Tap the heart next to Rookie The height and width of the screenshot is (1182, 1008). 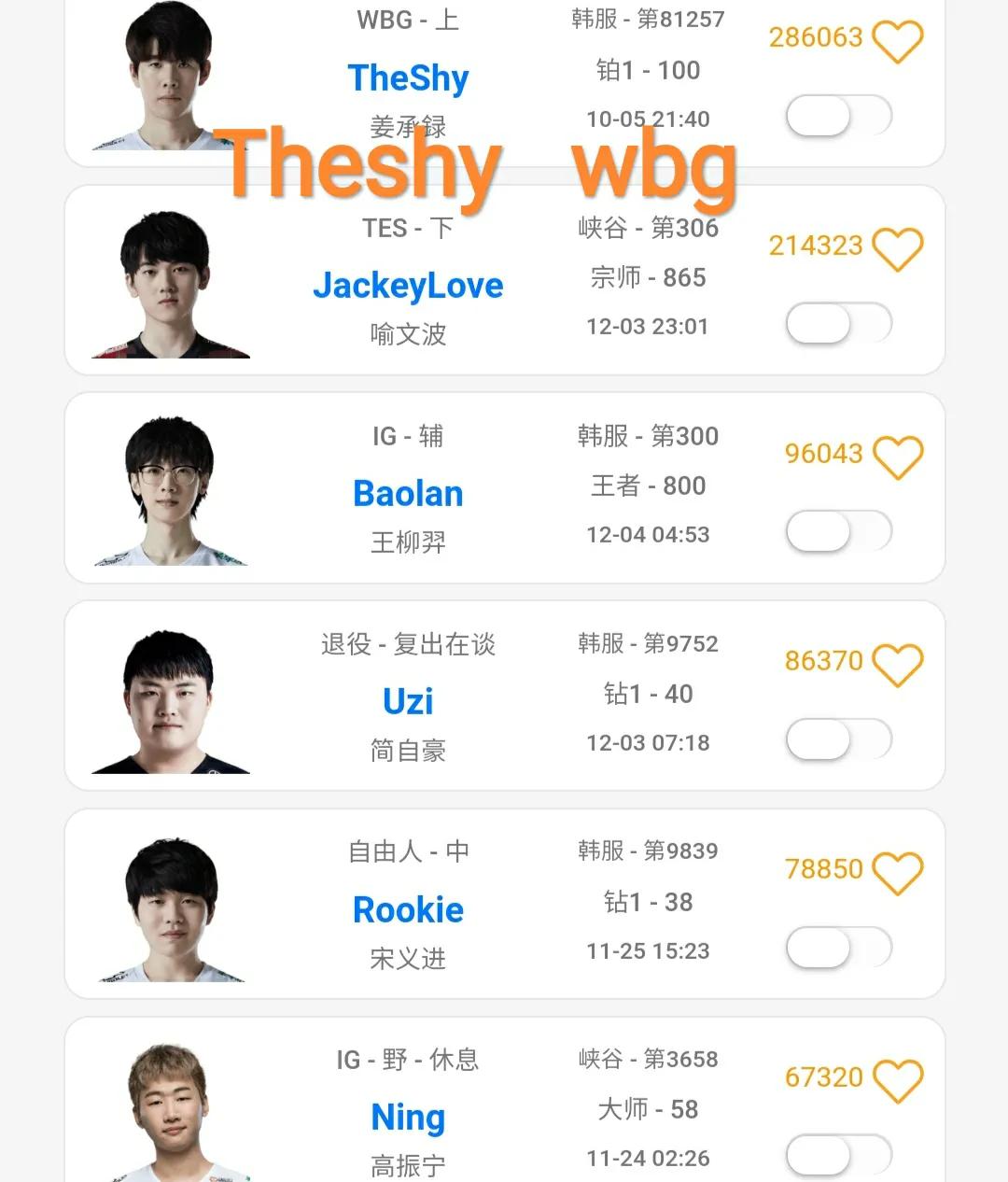pos(897,872)
